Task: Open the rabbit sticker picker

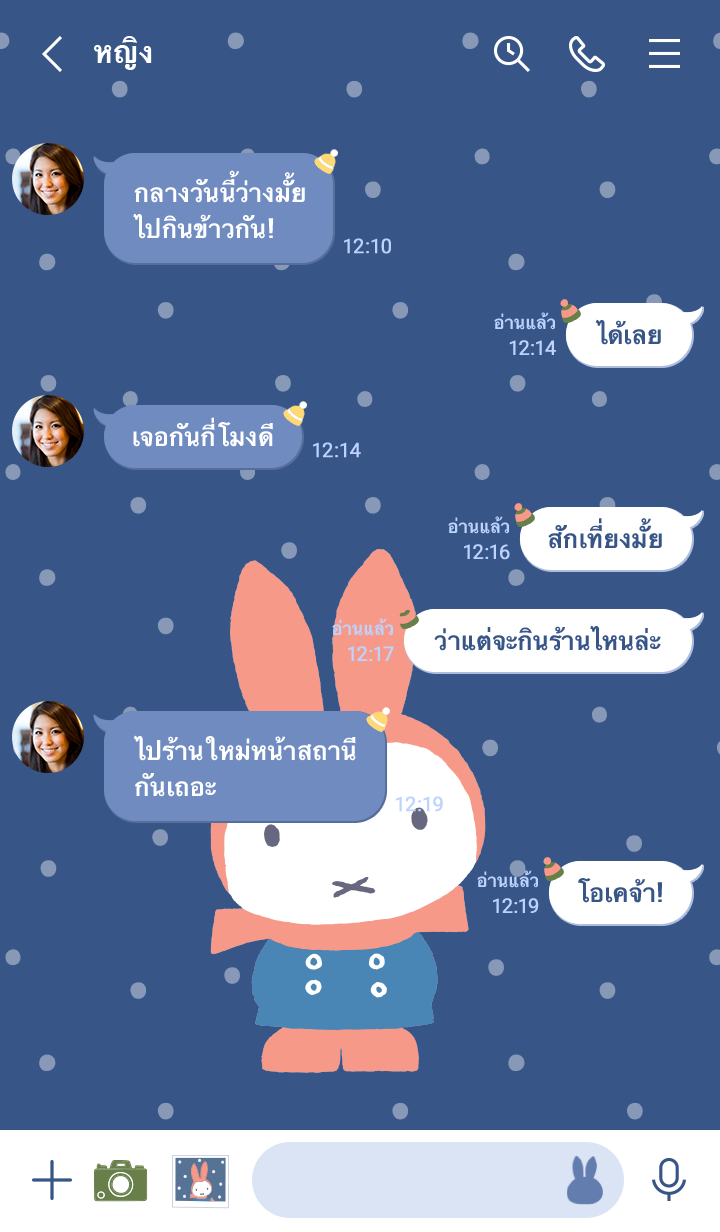Action: click(585, 1181)
